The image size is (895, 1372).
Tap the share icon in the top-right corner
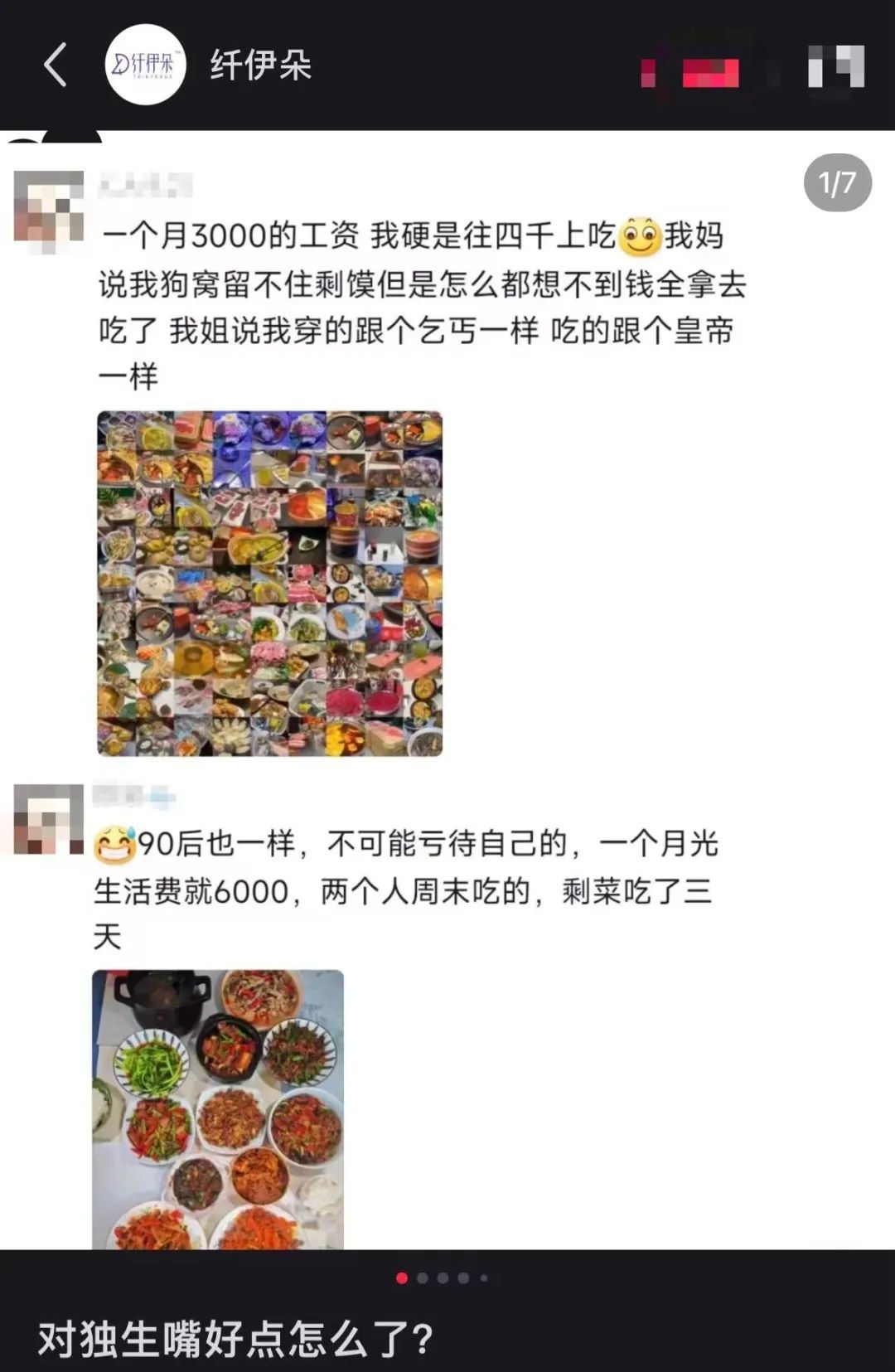(x=835, y=66)
